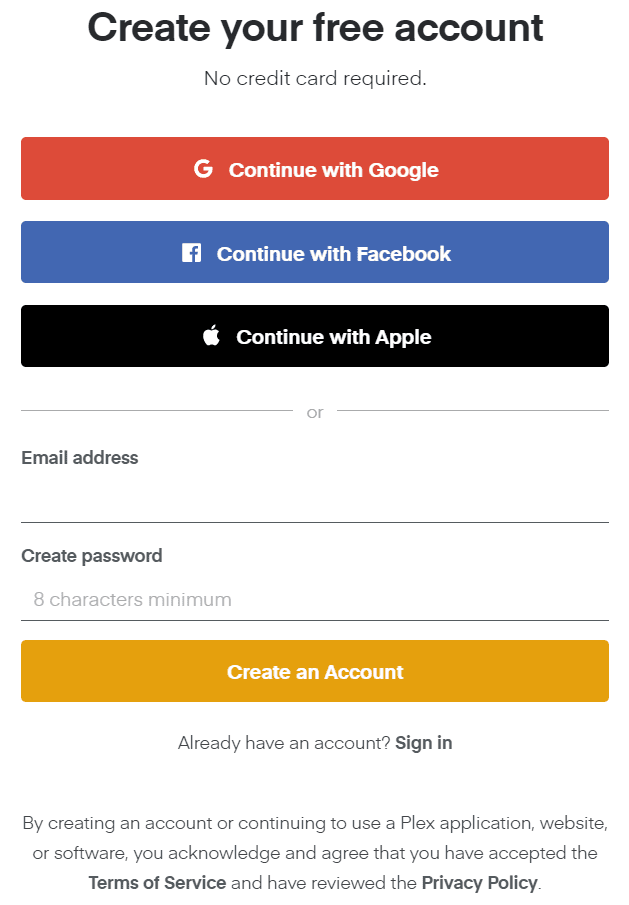Select Continue with Apple
The width and height of the screenshot is (629, 905).
(x=314, y=337)
